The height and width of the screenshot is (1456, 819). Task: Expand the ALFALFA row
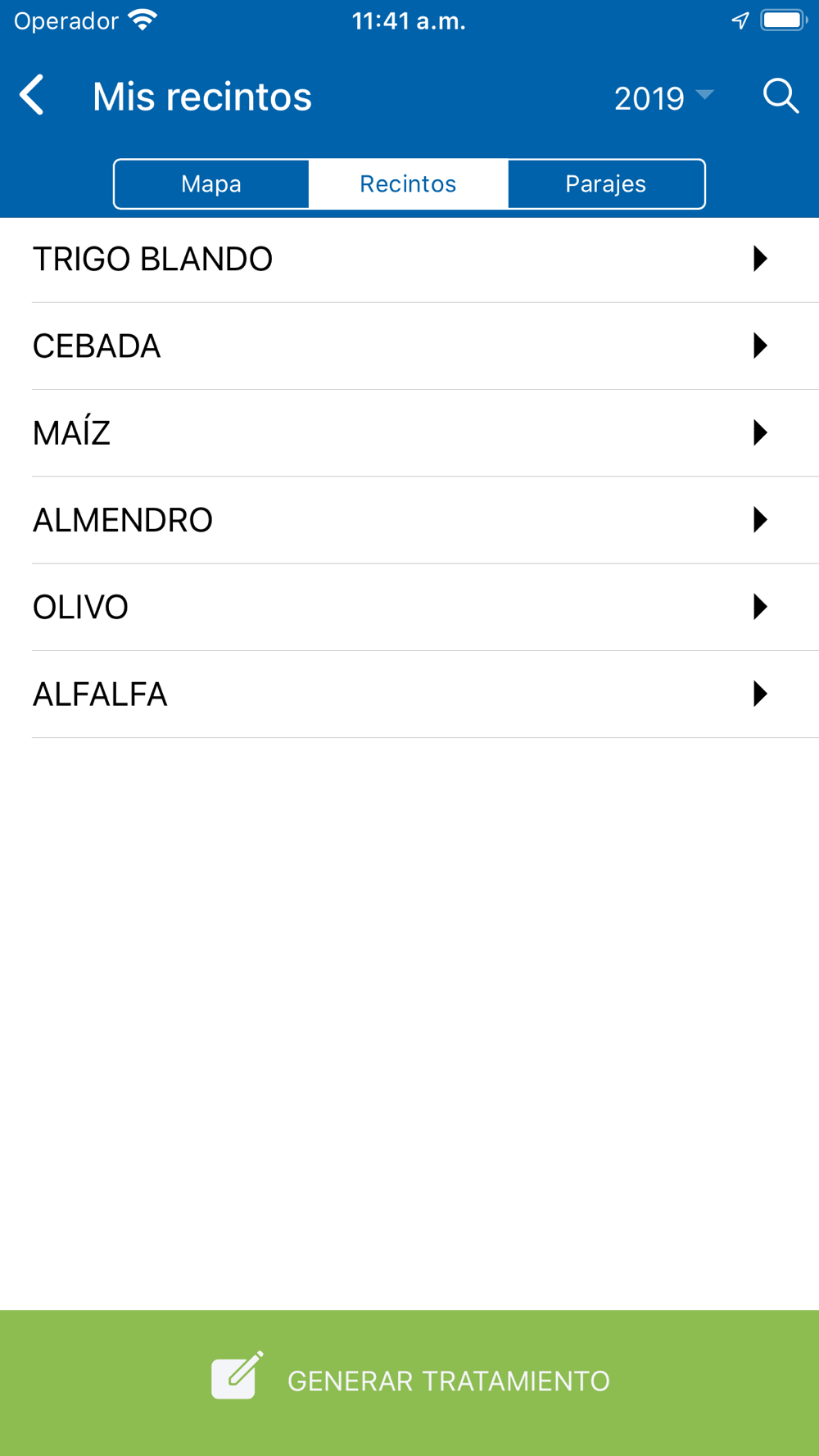pyautogui.click(x=409, y=694)
